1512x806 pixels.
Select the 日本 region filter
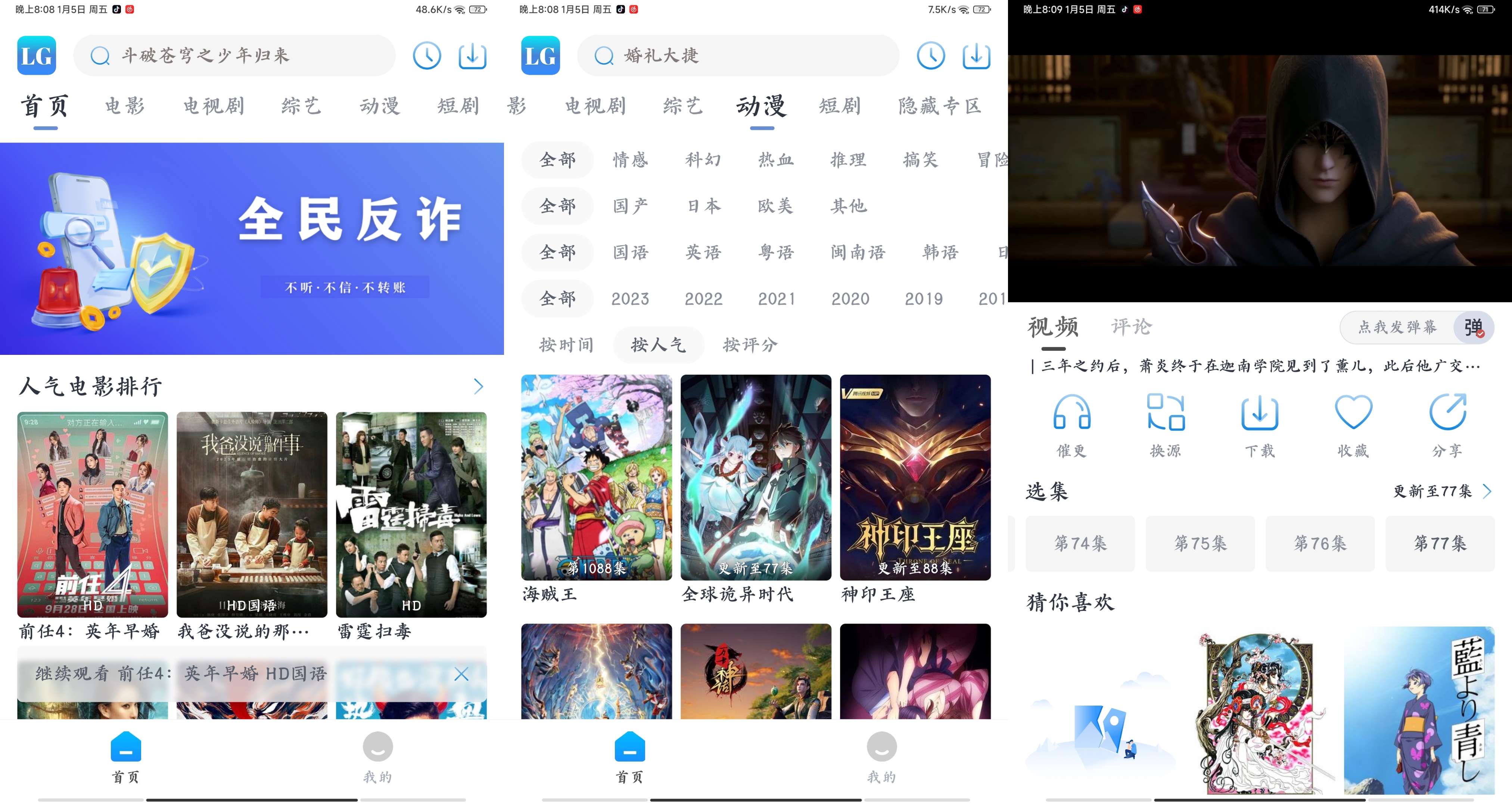[x=703, y=206]
